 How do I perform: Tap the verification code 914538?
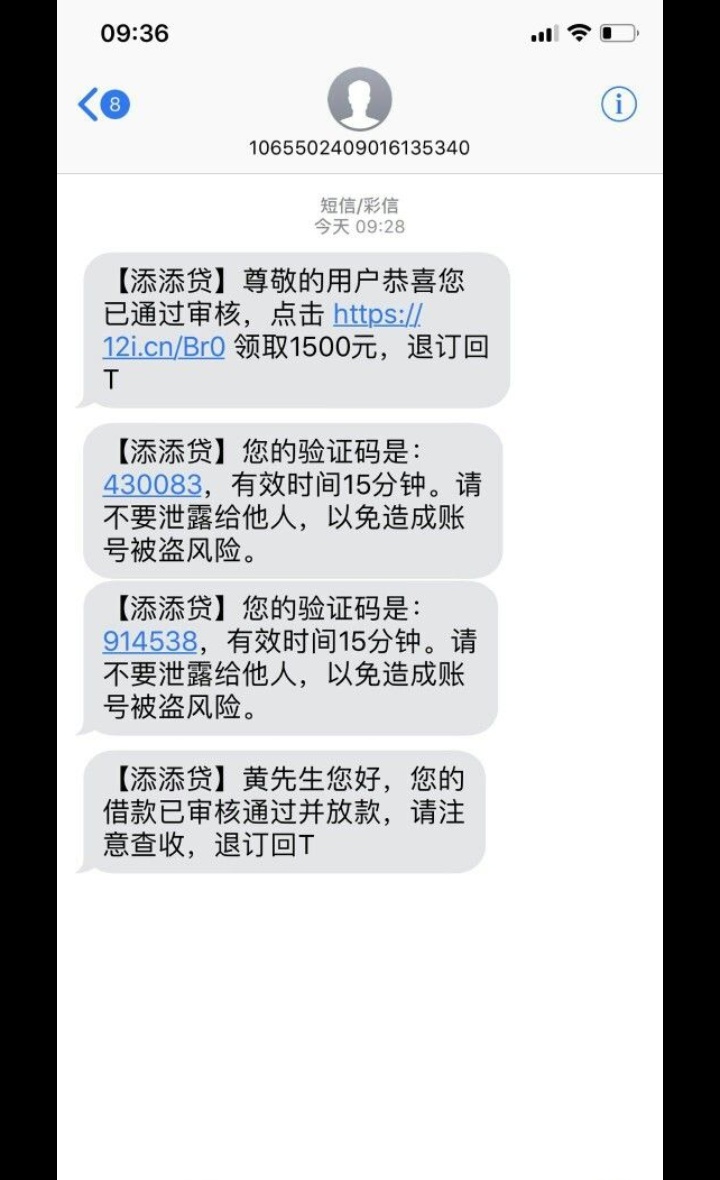coord(150,641)
